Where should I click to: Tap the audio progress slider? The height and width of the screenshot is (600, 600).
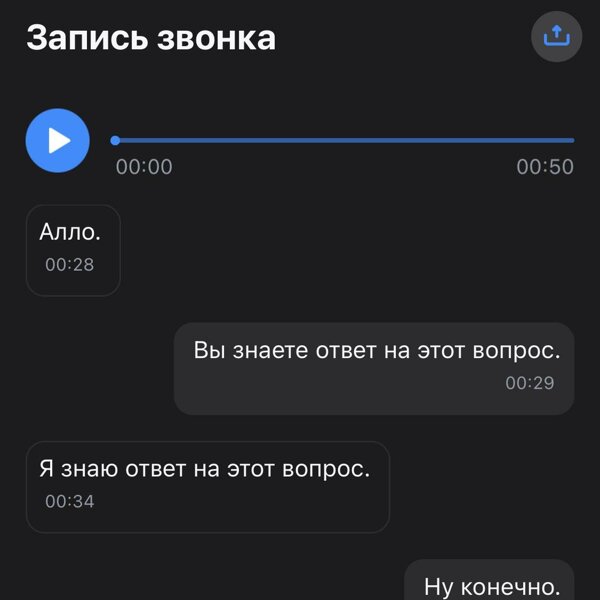[x=345, y=141]
